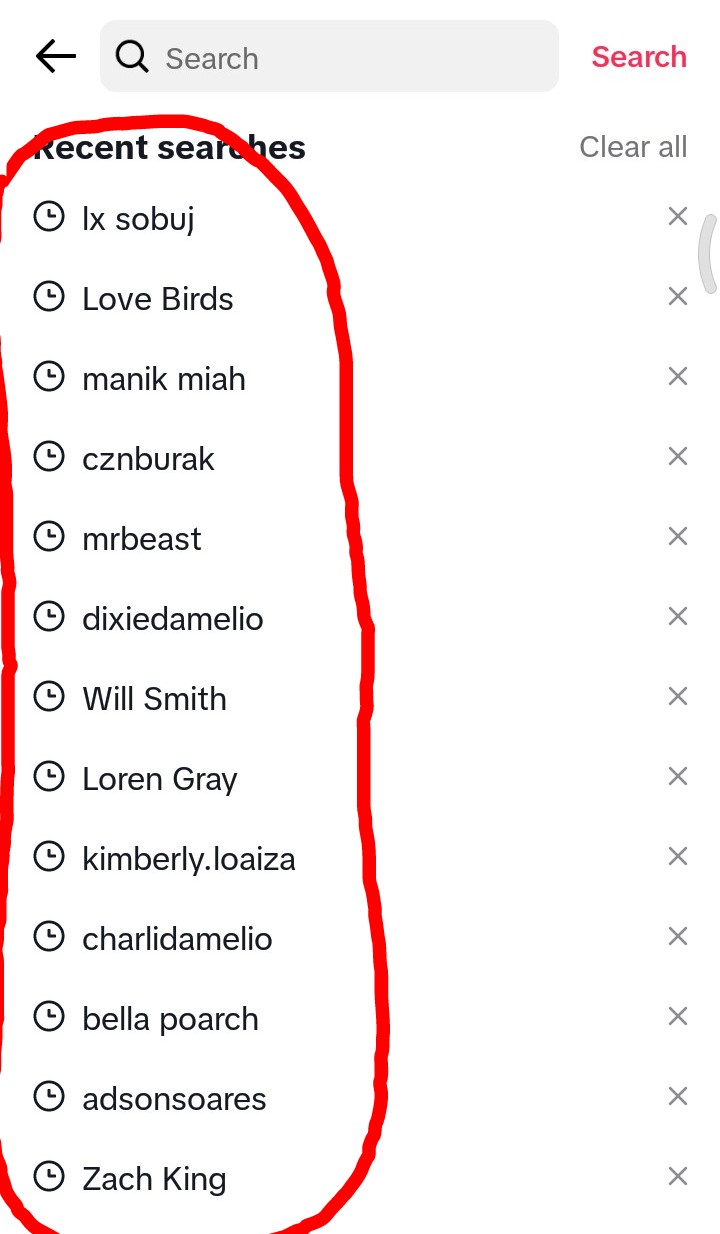720x1234 pixels.
Task: Remove Will Smith search entry
Action: (x=678, y=696)
